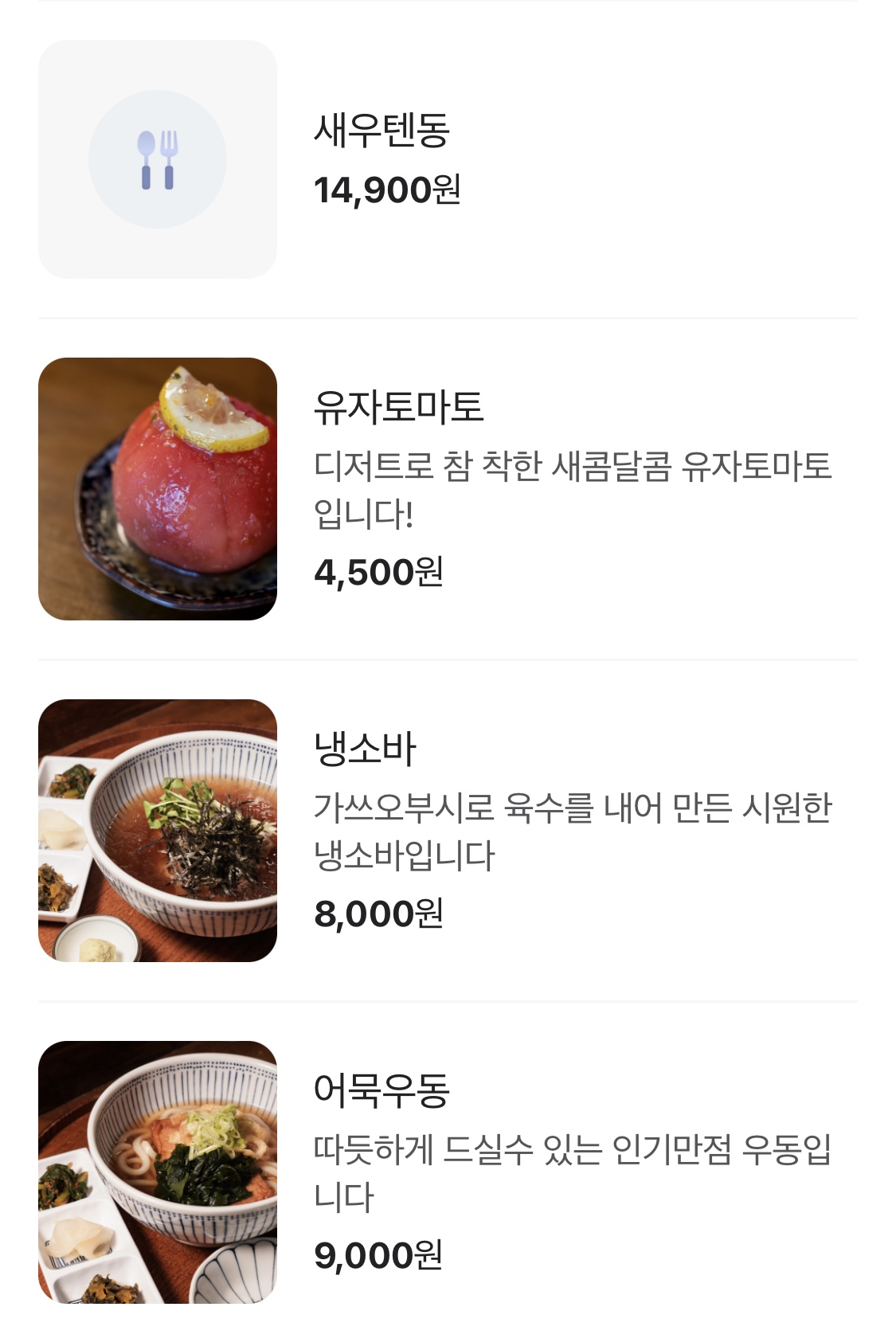The height and width of the screenshot is (1342, 896).
Task: View the 냉소바 menu item details
Action: [x=365, y=749]
